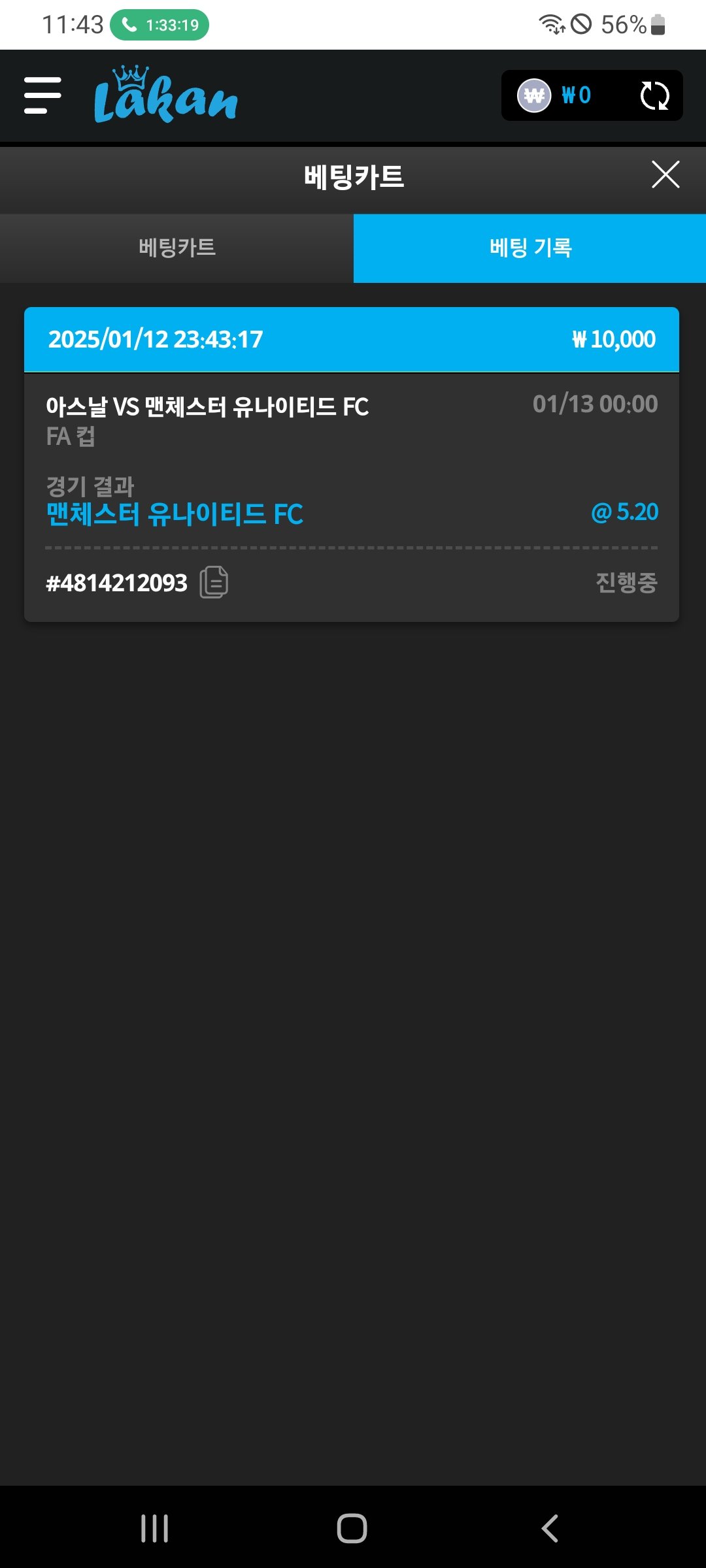
Task: Go back using the system back button
Action: (x=550, y=1528)
